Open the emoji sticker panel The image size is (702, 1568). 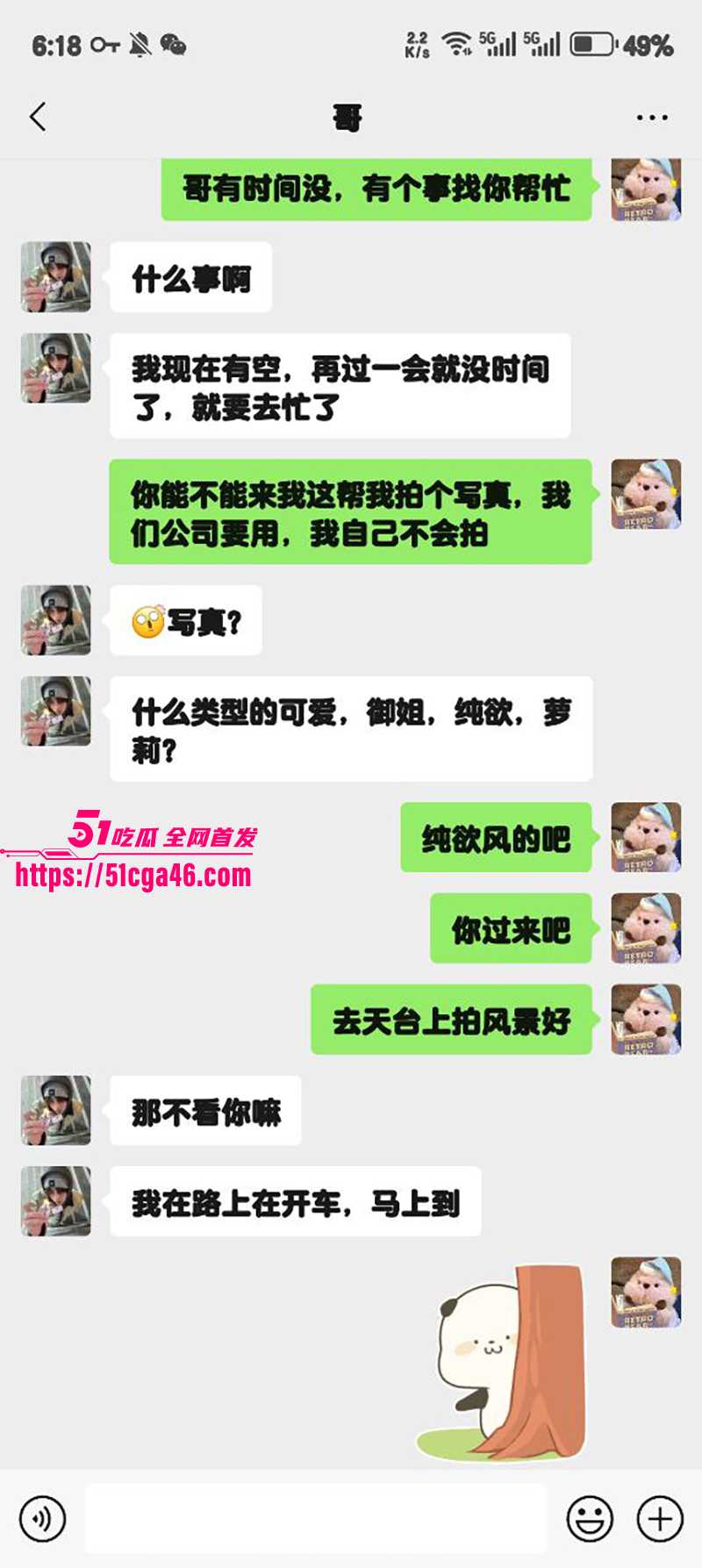click(x=590, y=1518)
